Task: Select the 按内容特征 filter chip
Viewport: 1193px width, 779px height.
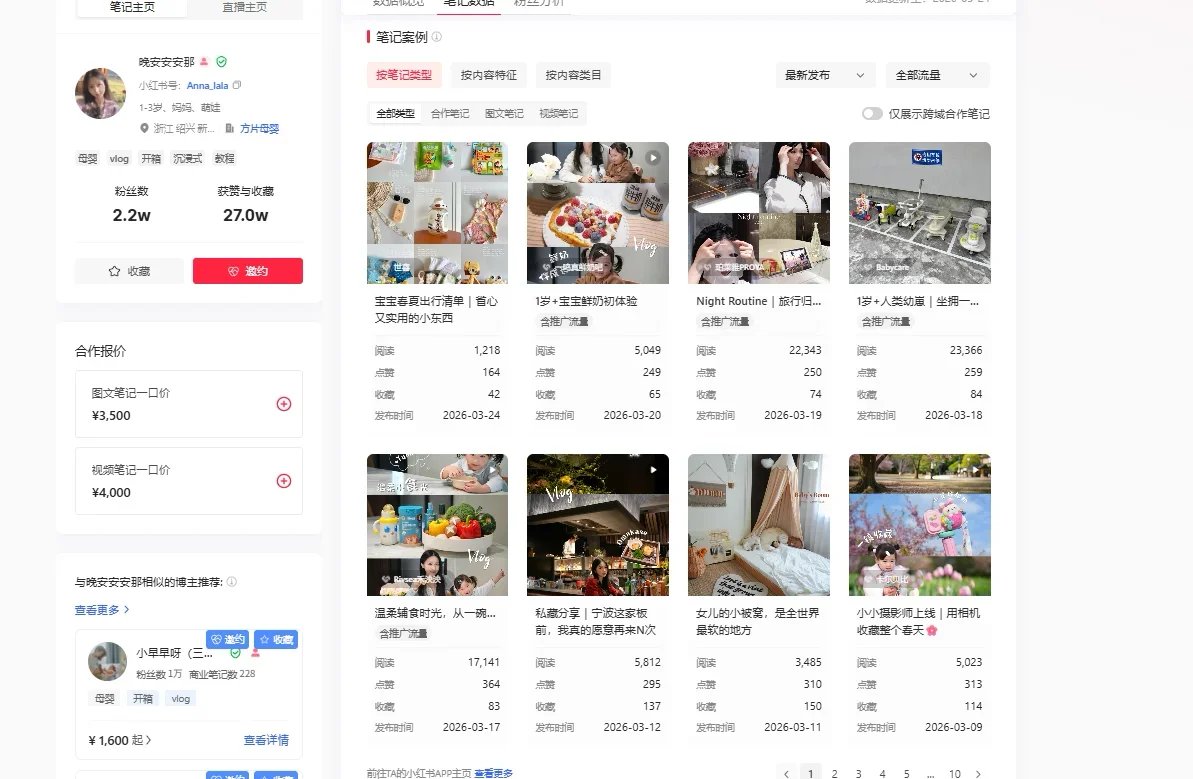Action: coord(488,75)
